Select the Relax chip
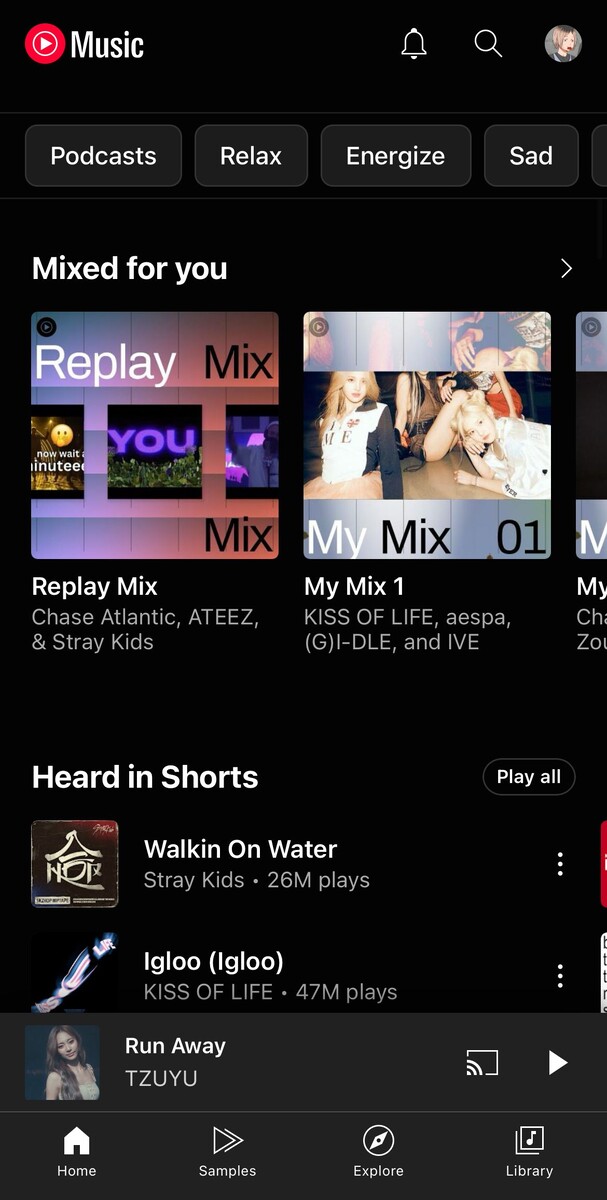 coord(251,156)
